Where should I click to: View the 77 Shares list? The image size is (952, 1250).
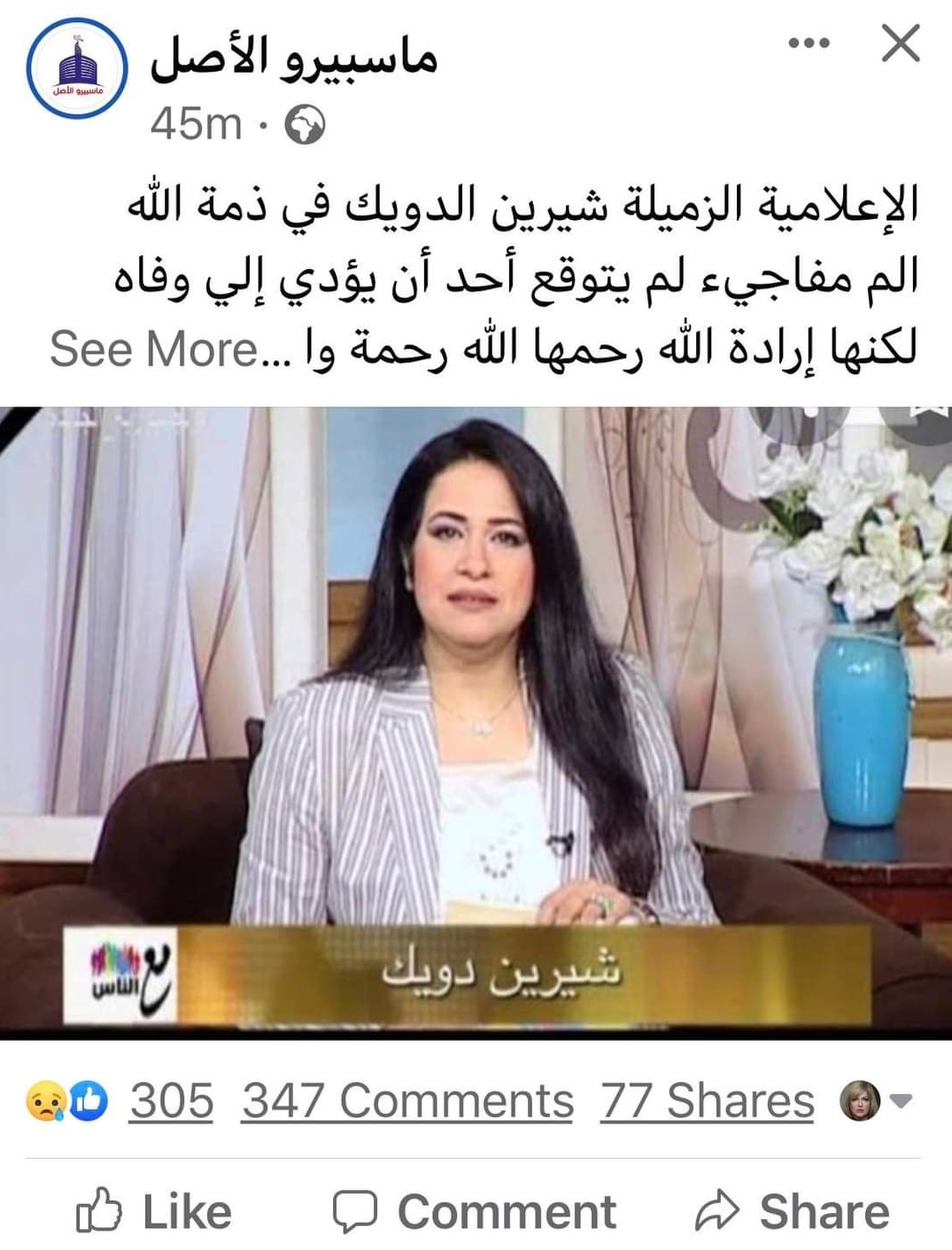coord(707,1101)
